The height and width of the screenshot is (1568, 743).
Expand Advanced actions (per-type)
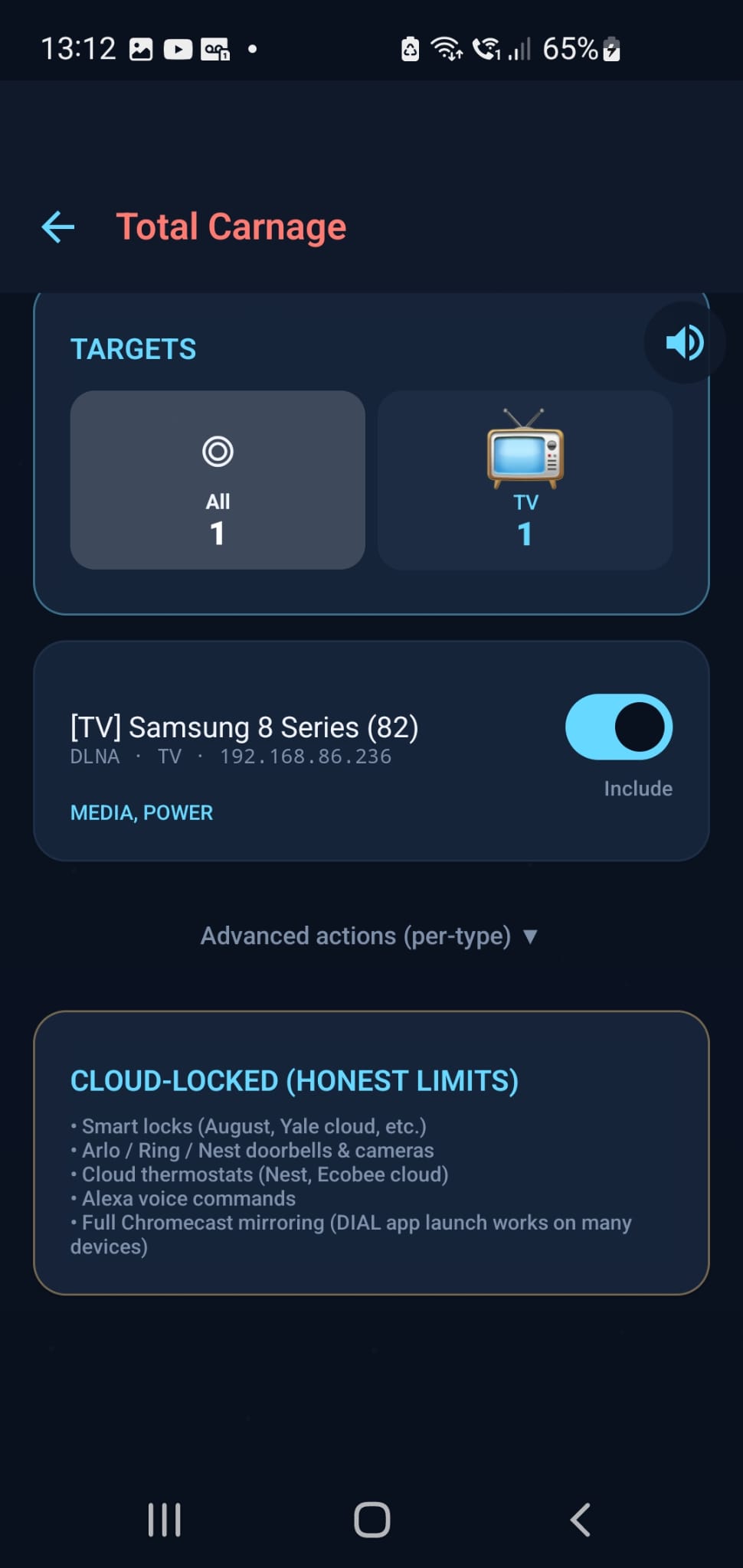coord(371,936)
